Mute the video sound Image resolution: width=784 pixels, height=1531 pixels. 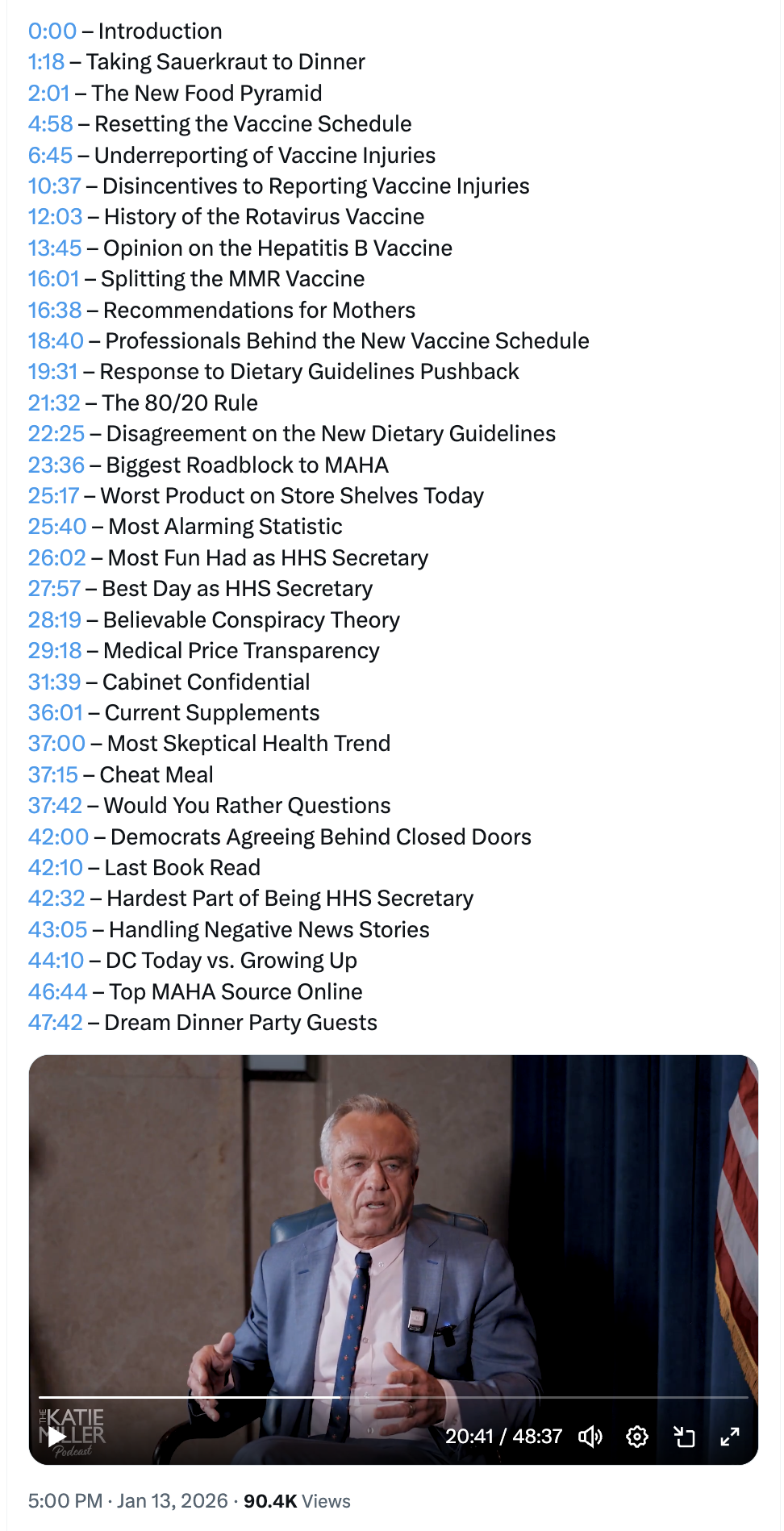tap(590, 1437)
